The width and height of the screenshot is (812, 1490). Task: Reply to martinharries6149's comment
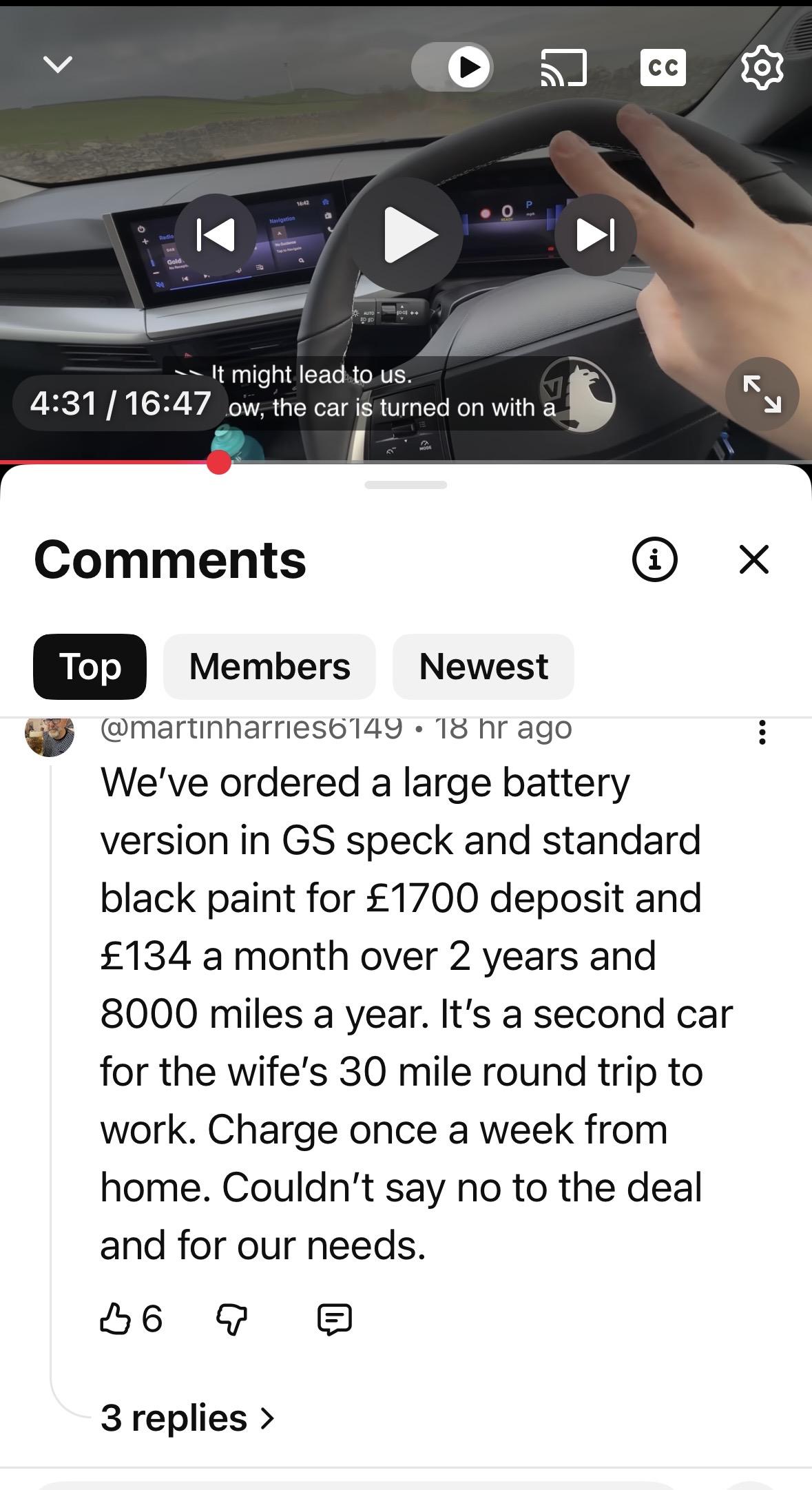(x=335, y=1319)
